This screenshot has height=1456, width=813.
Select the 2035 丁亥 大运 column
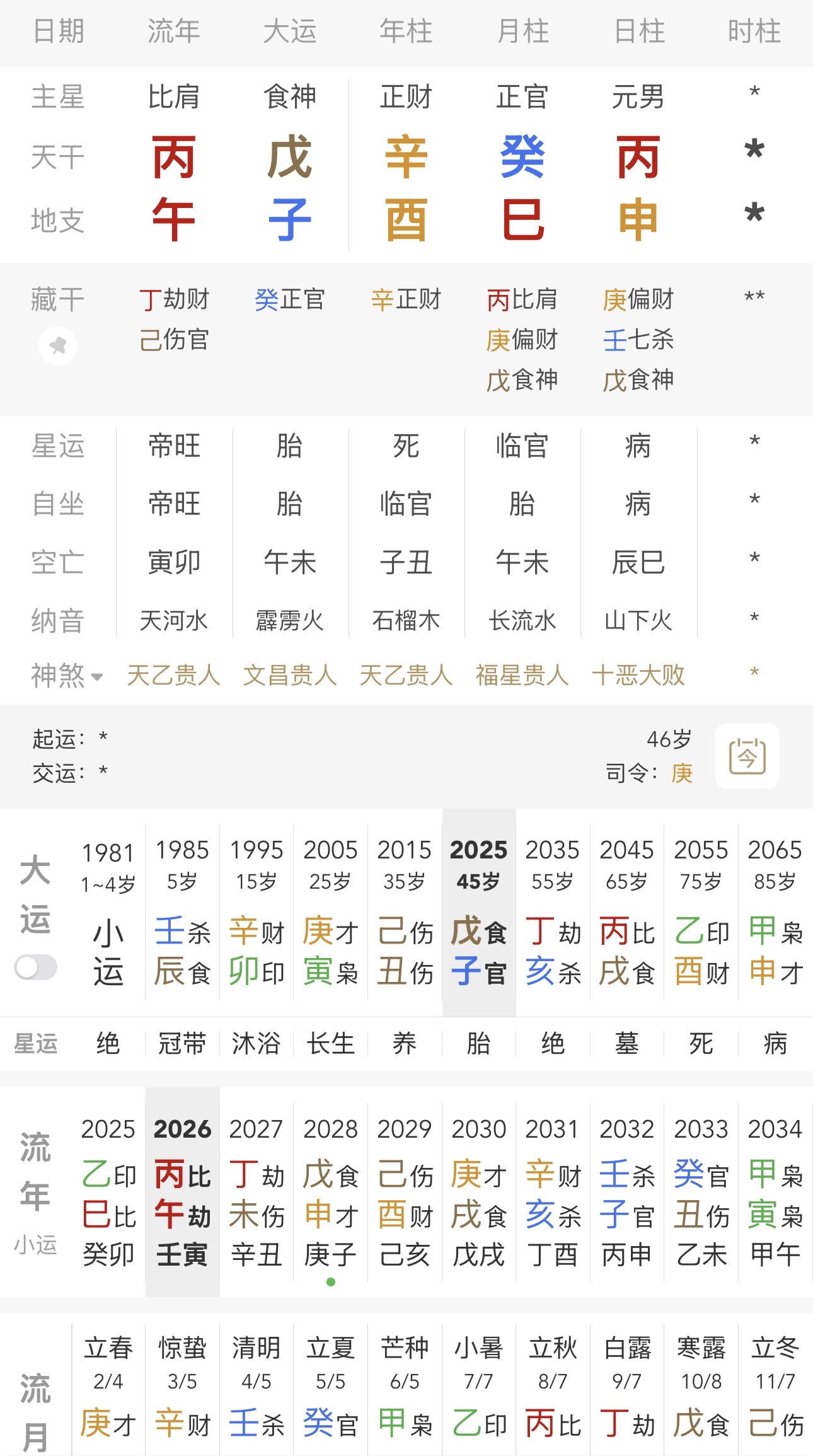point(553,913)
